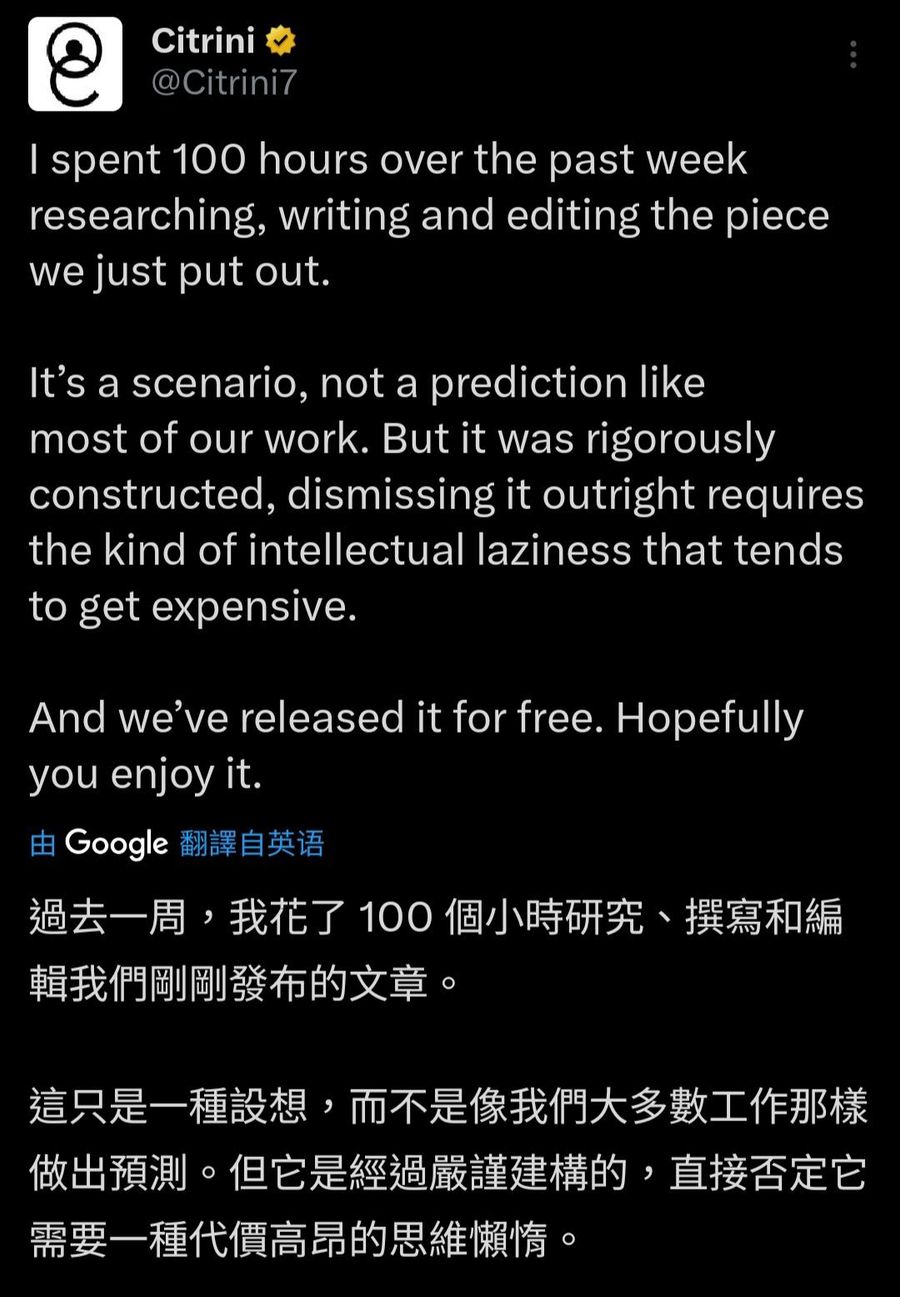This screenshot has height=1297, width=900.
Task: Open the tweet's three-dot overflow menu
Action: [x=853, y=54]
